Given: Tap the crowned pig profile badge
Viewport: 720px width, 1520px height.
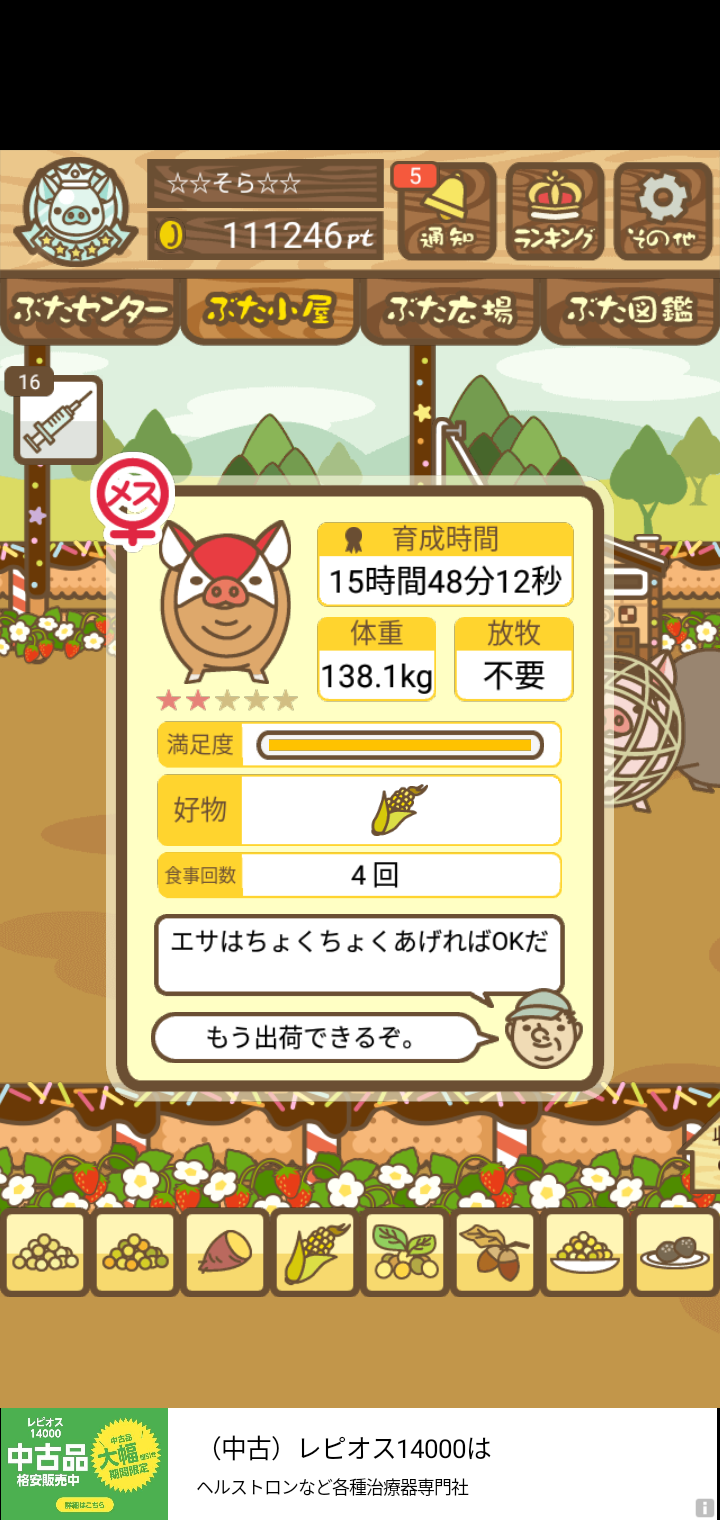Looking at the screenshot, I should (x=76, y=212).
